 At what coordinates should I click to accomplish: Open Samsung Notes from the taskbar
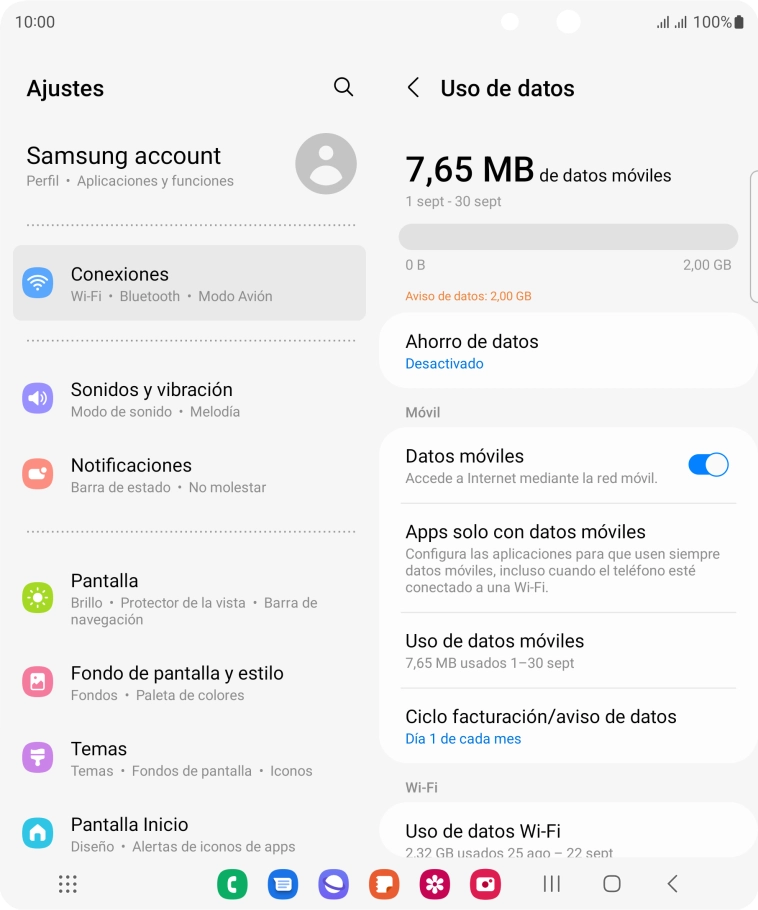coord(383,884)
